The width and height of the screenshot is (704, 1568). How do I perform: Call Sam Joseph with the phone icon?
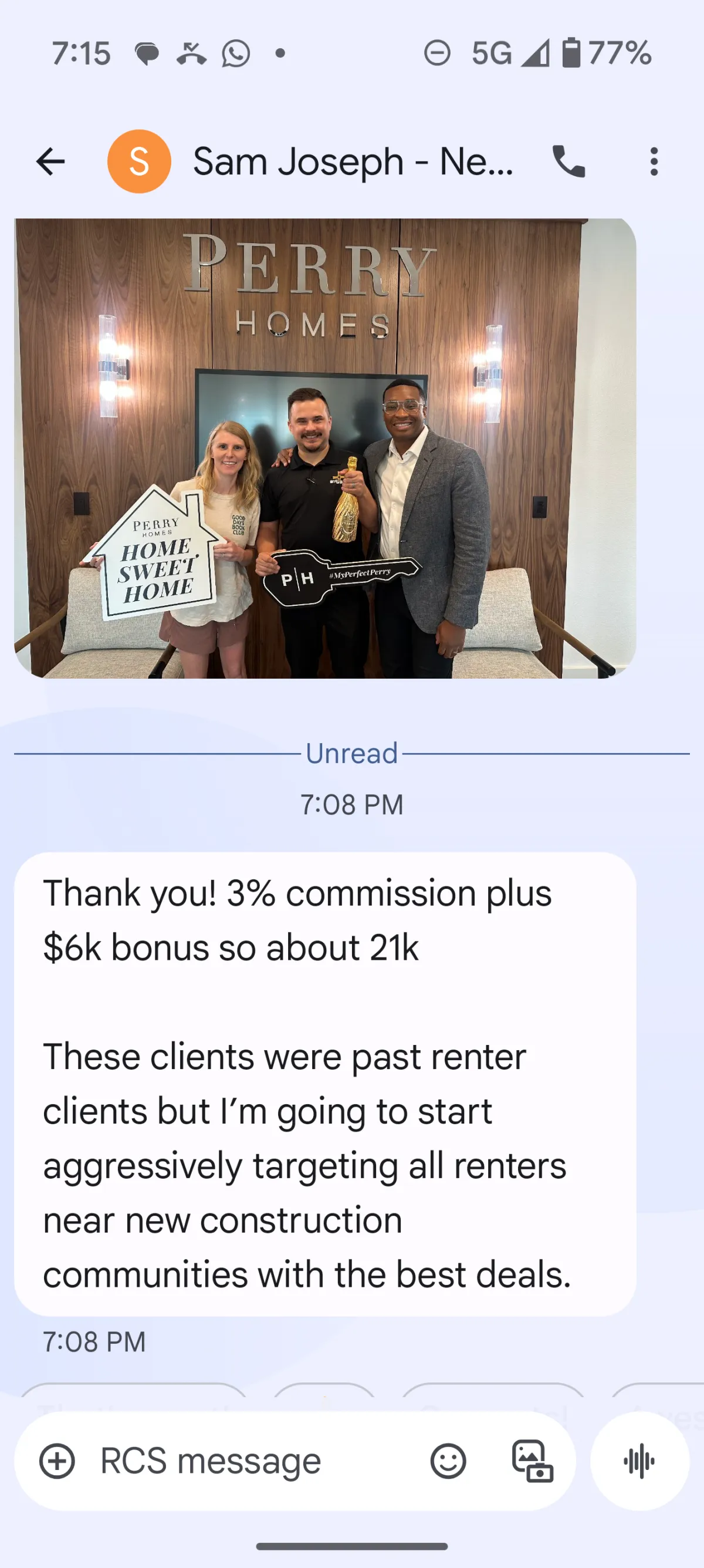[568, 161]
